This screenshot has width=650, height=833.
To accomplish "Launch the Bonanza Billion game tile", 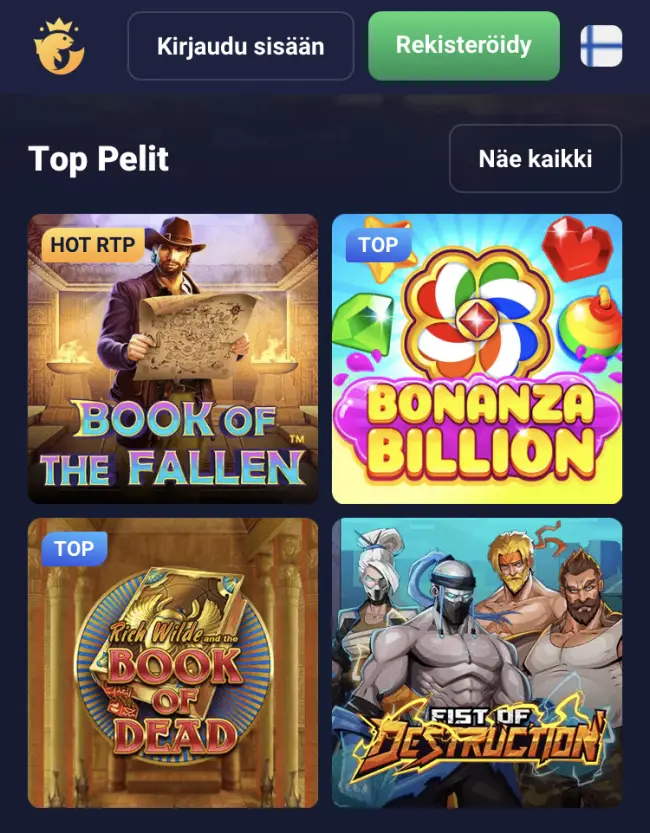I will click(x=477, y=358).
